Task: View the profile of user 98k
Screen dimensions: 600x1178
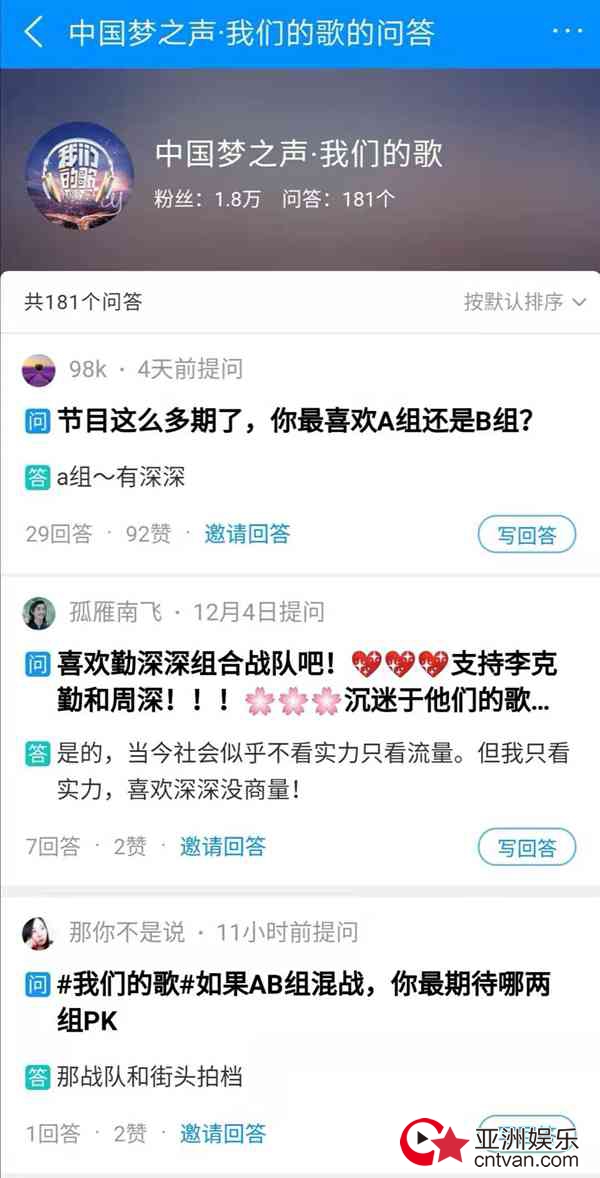Action: (39, 370)
